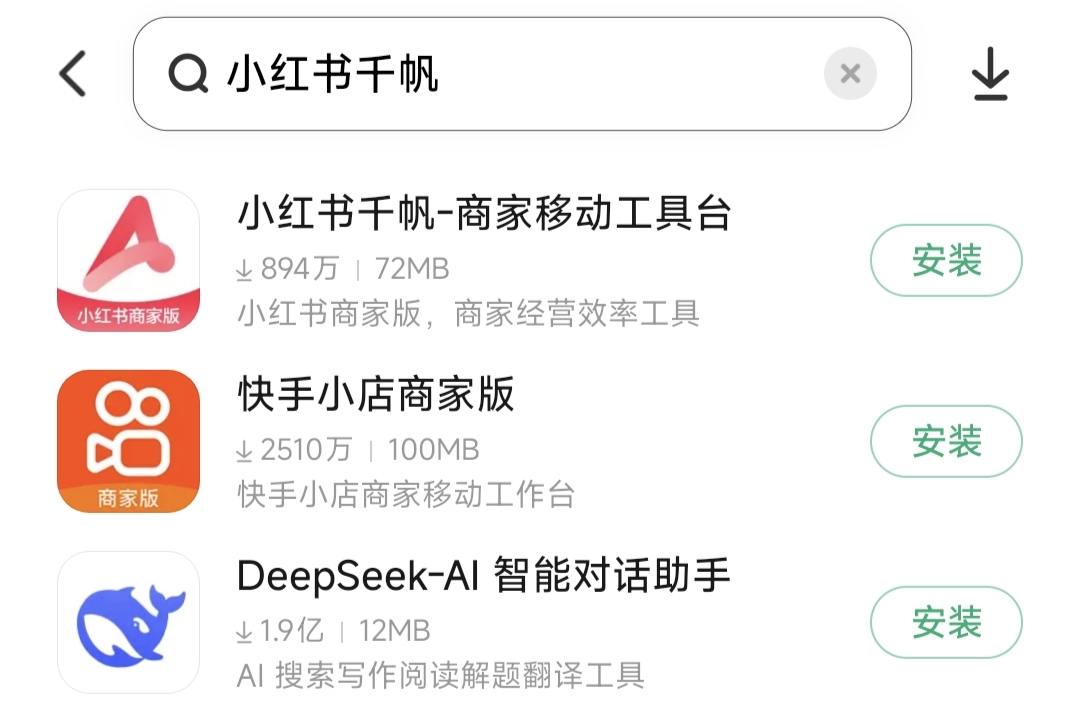This screenshot has width=1080, height=716.
Task: Open the downloads manager icon
Action: (990, 74)
